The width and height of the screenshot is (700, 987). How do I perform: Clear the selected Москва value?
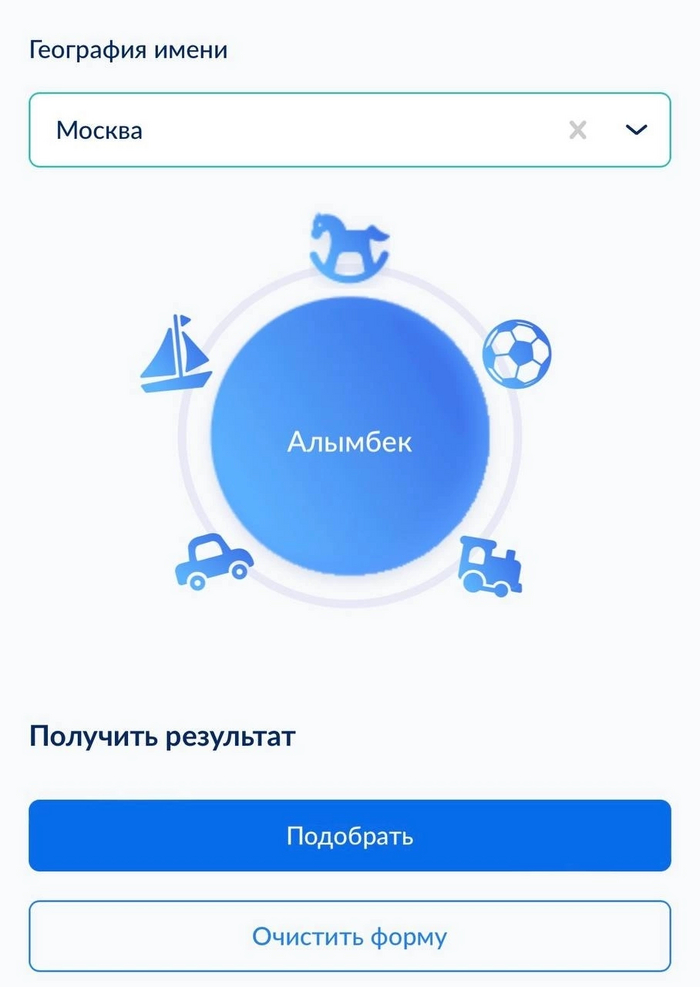coord(577,130)
